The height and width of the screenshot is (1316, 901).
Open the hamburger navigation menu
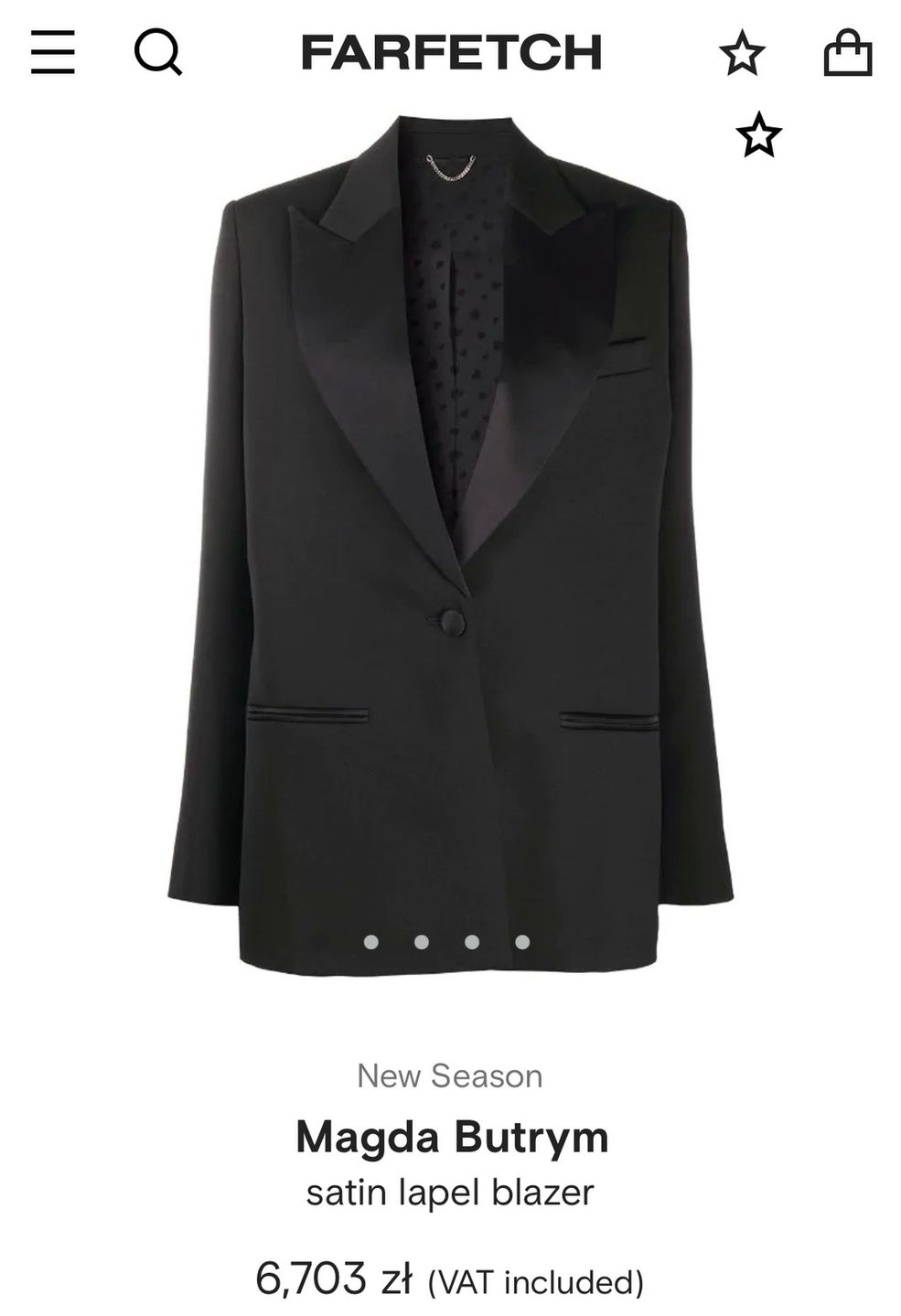click(x=53, y=52)
